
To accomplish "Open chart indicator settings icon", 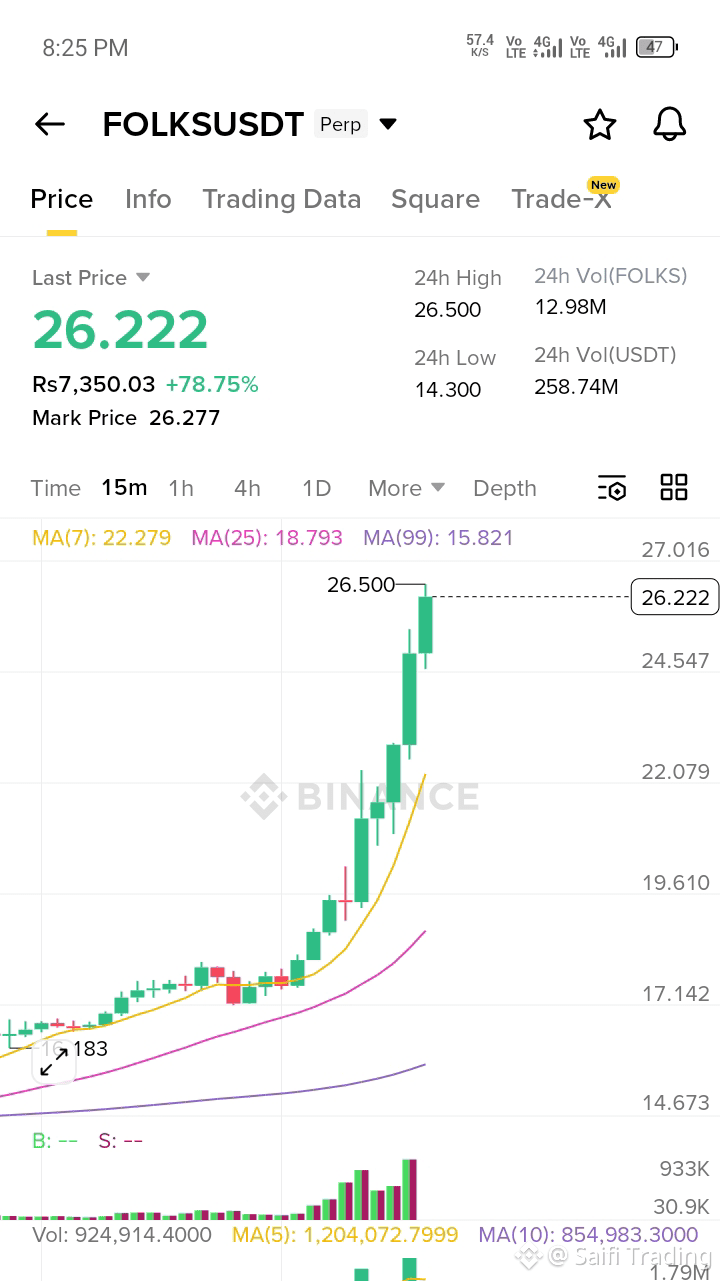I will [x=612, y=488].
